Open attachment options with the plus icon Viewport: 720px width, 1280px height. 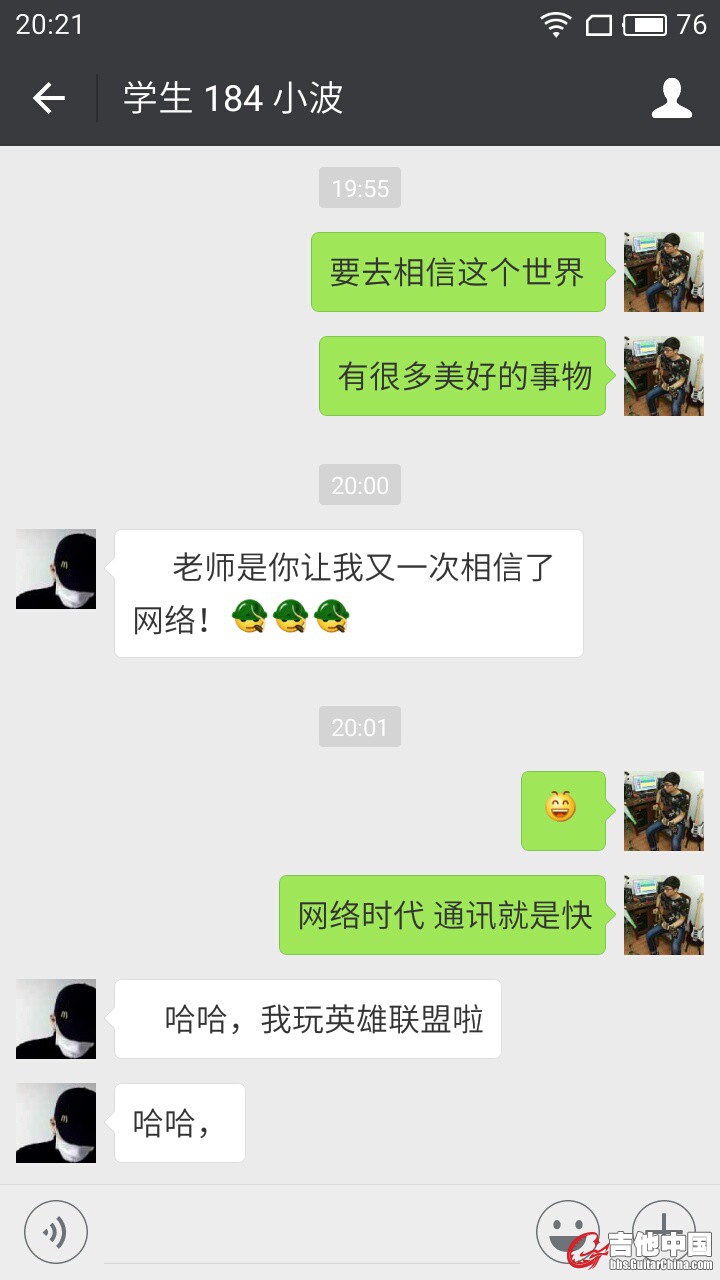pos(663,1230)
